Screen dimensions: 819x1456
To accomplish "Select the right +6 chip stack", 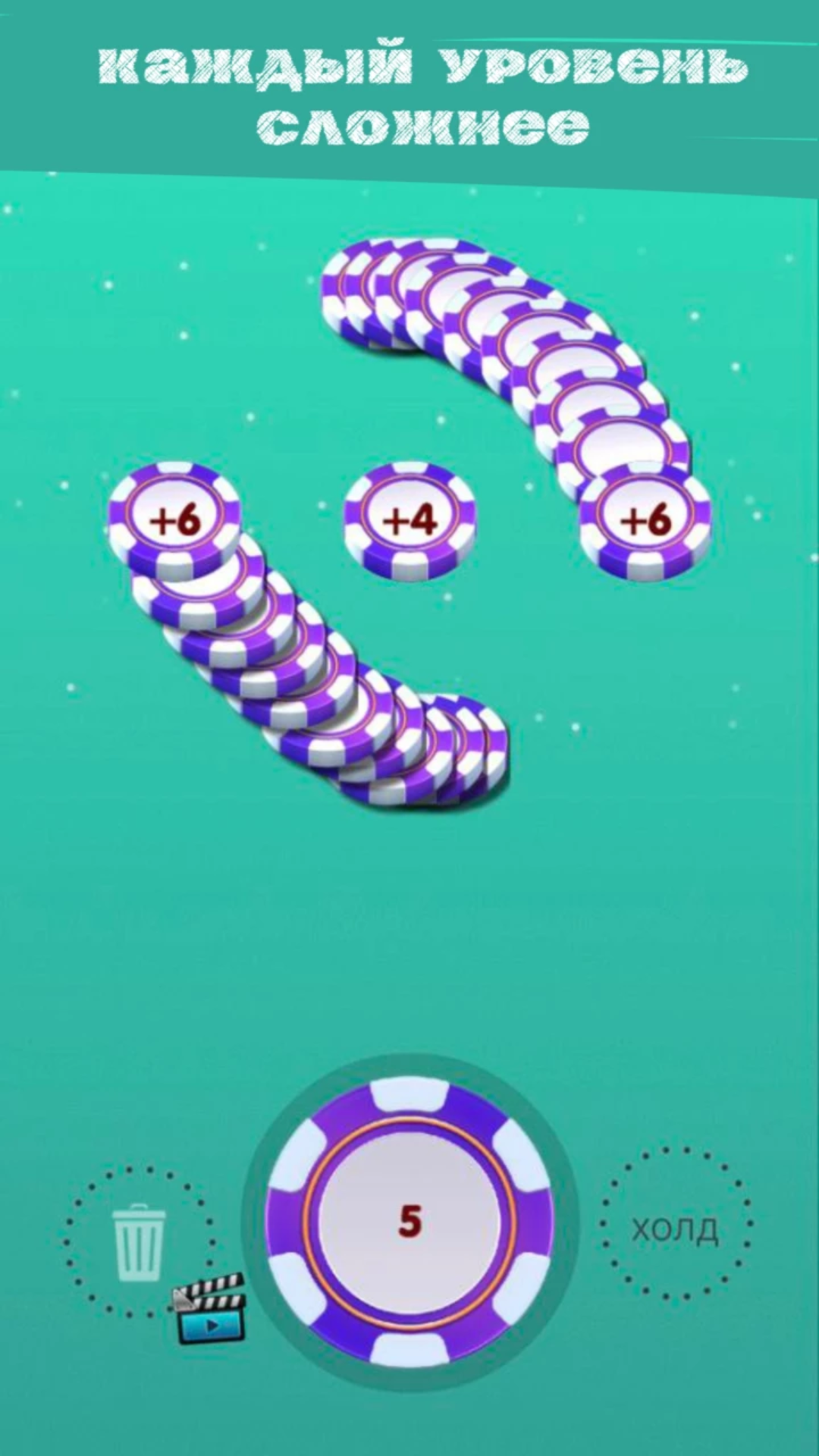I will click(646, 520).
